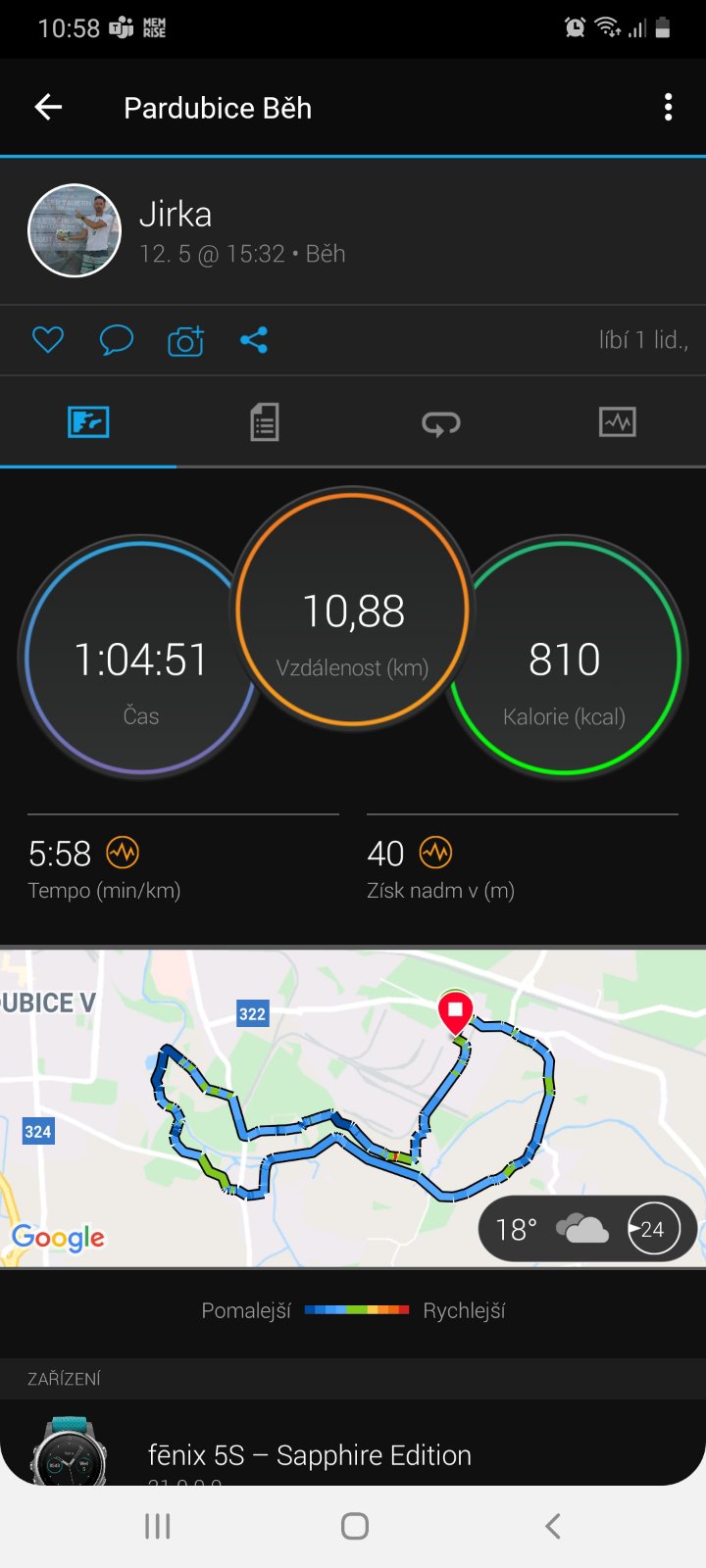This screenshot has width=706, height=1568.
Task: Tap the 18° weather badge
Action: (x=587, y=1228)
